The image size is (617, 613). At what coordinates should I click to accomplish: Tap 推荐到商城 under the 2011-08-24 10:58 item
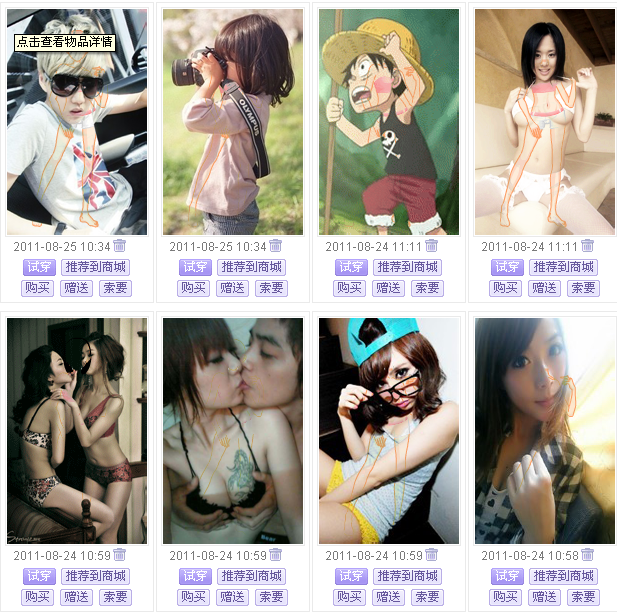(563, 576)
